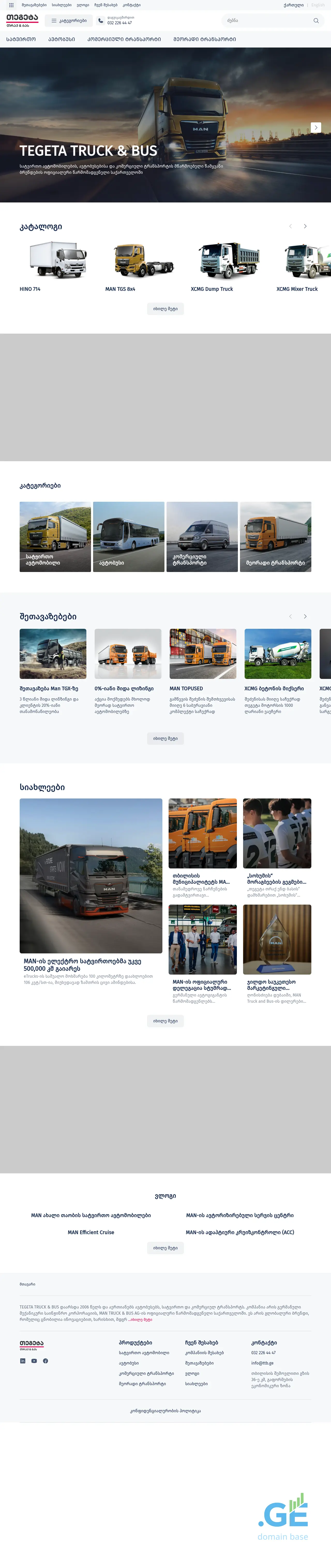This screenshot has height=1568, width=331.
Task: Switch language to English
Action: (318, 5)
